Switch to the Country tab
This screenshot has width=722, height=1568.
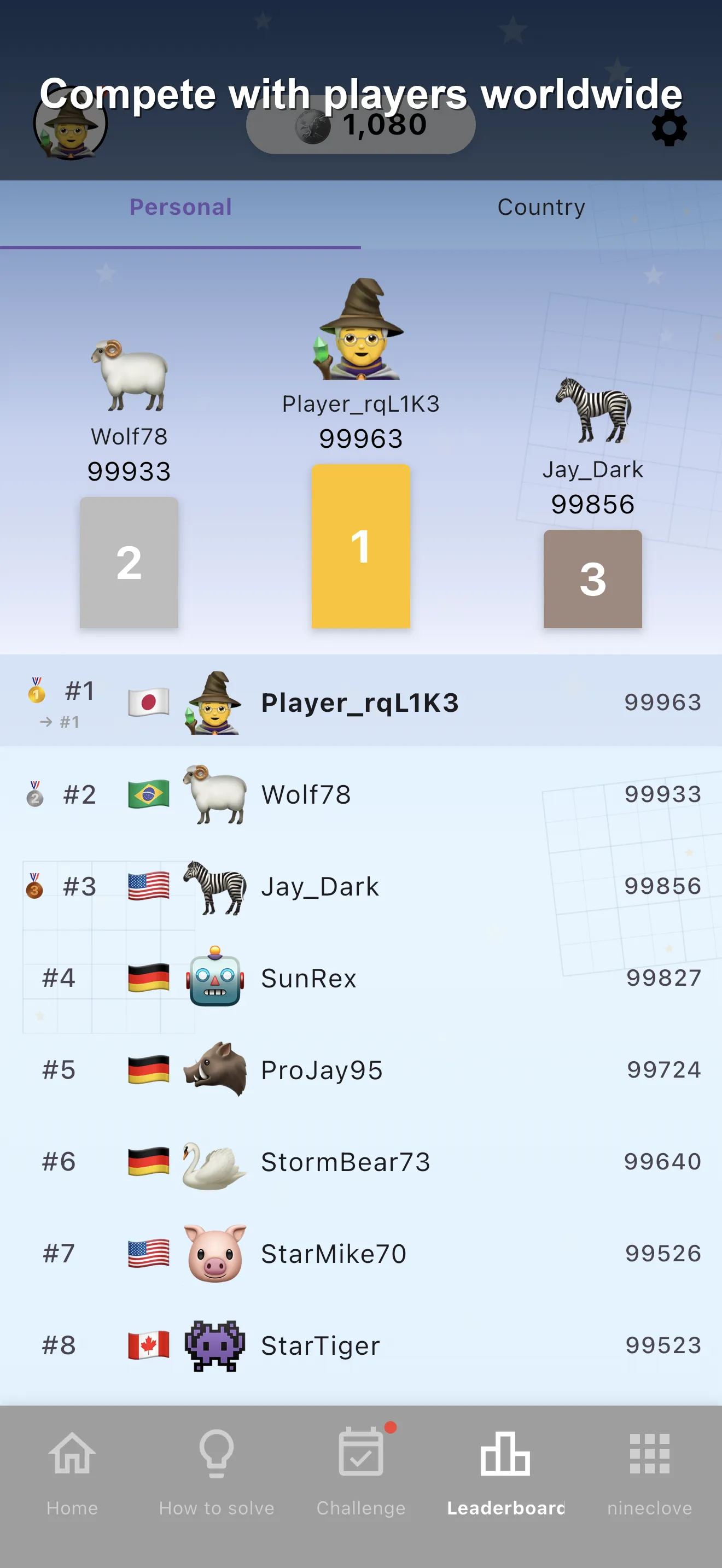tap(541, 208)
